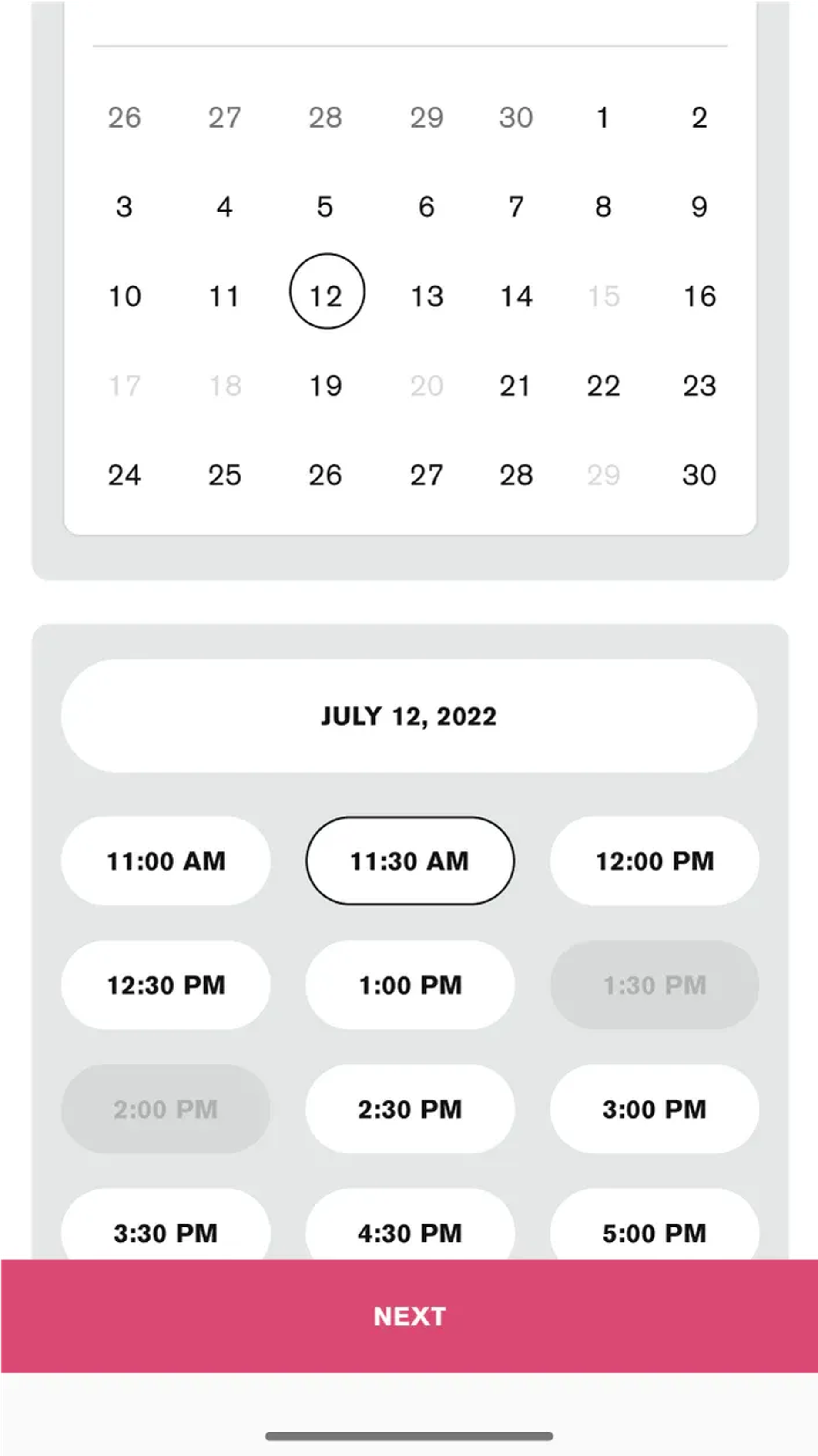
Task: Choose the 3:00 PM time slot
Action: pyautogui.click(x=655, y=1109)
